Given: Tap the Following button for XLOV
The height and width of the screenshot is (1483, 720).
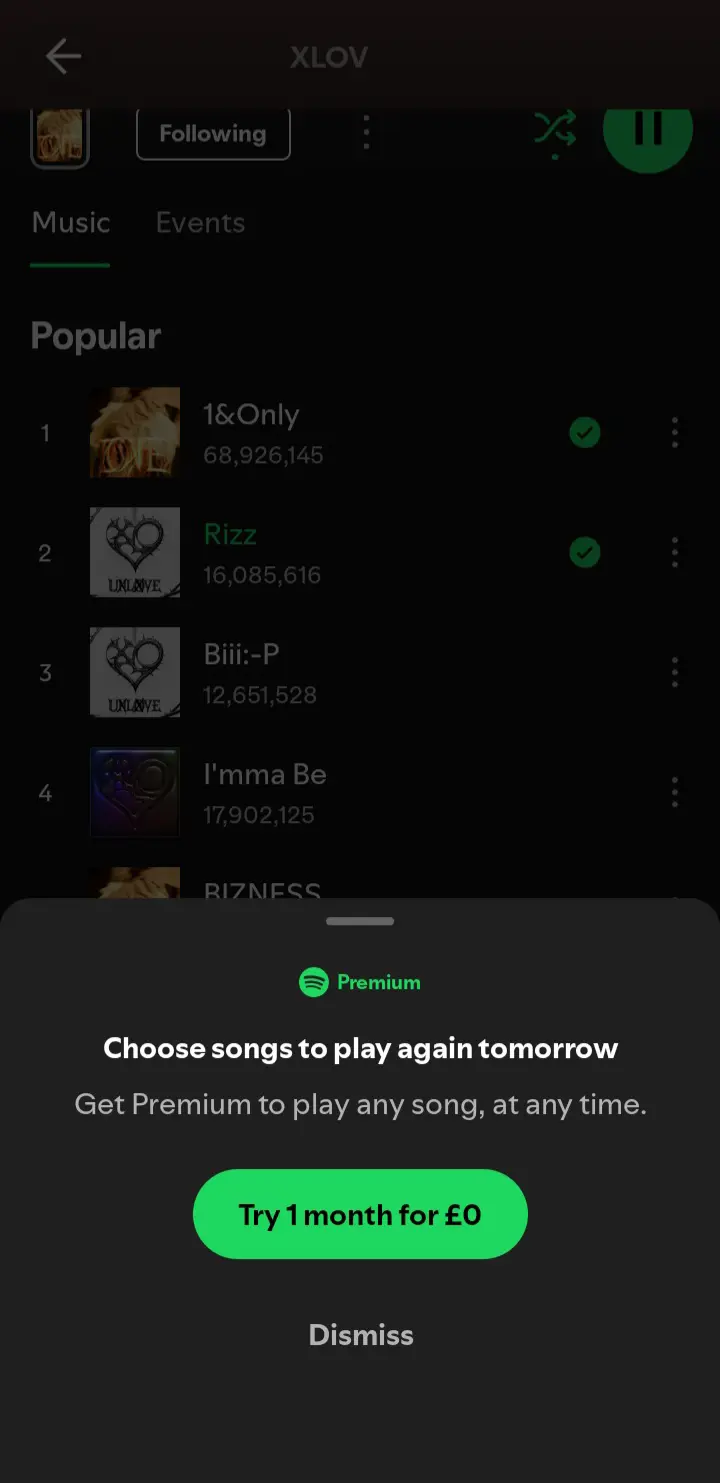Looking at the screenshot, I should (x=213, y=134).
